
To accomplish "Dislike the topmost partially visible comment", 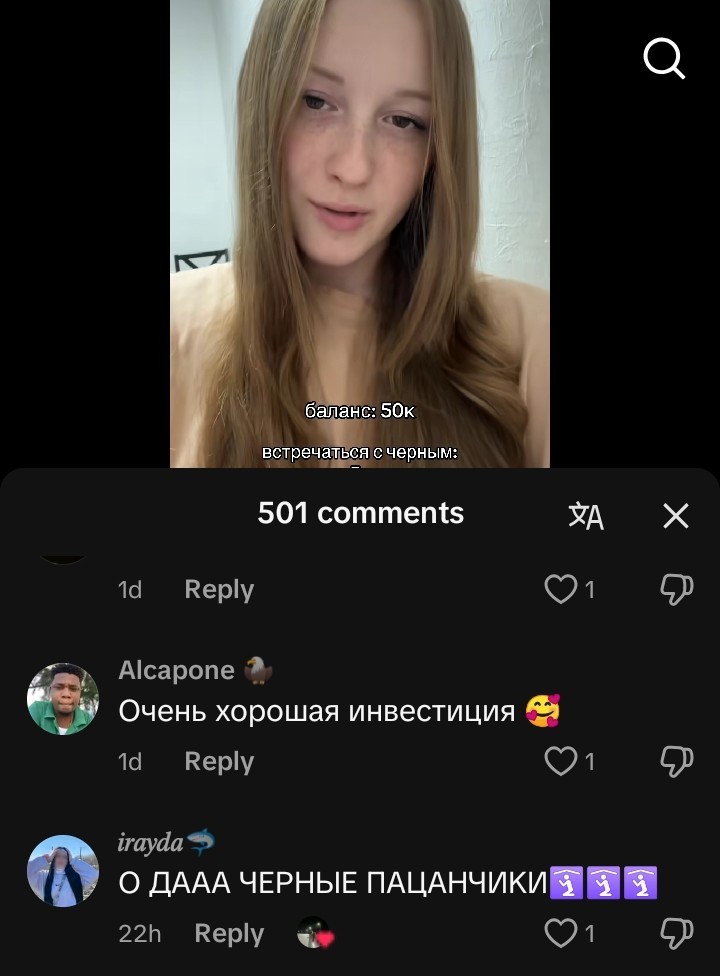I will click(676, 590).
